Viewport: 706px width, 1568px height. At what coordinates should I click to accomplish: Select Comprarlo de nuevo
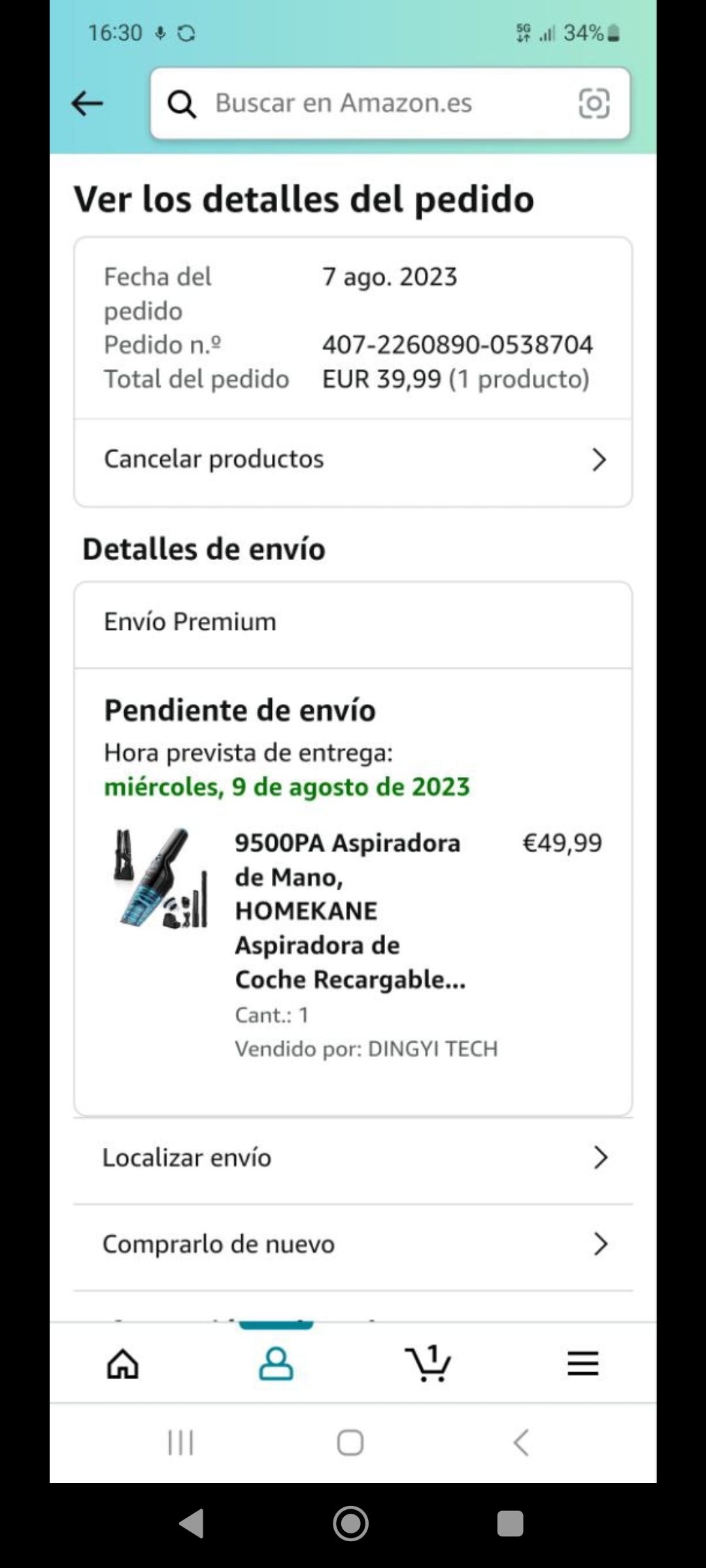[x=353, y=1244]
